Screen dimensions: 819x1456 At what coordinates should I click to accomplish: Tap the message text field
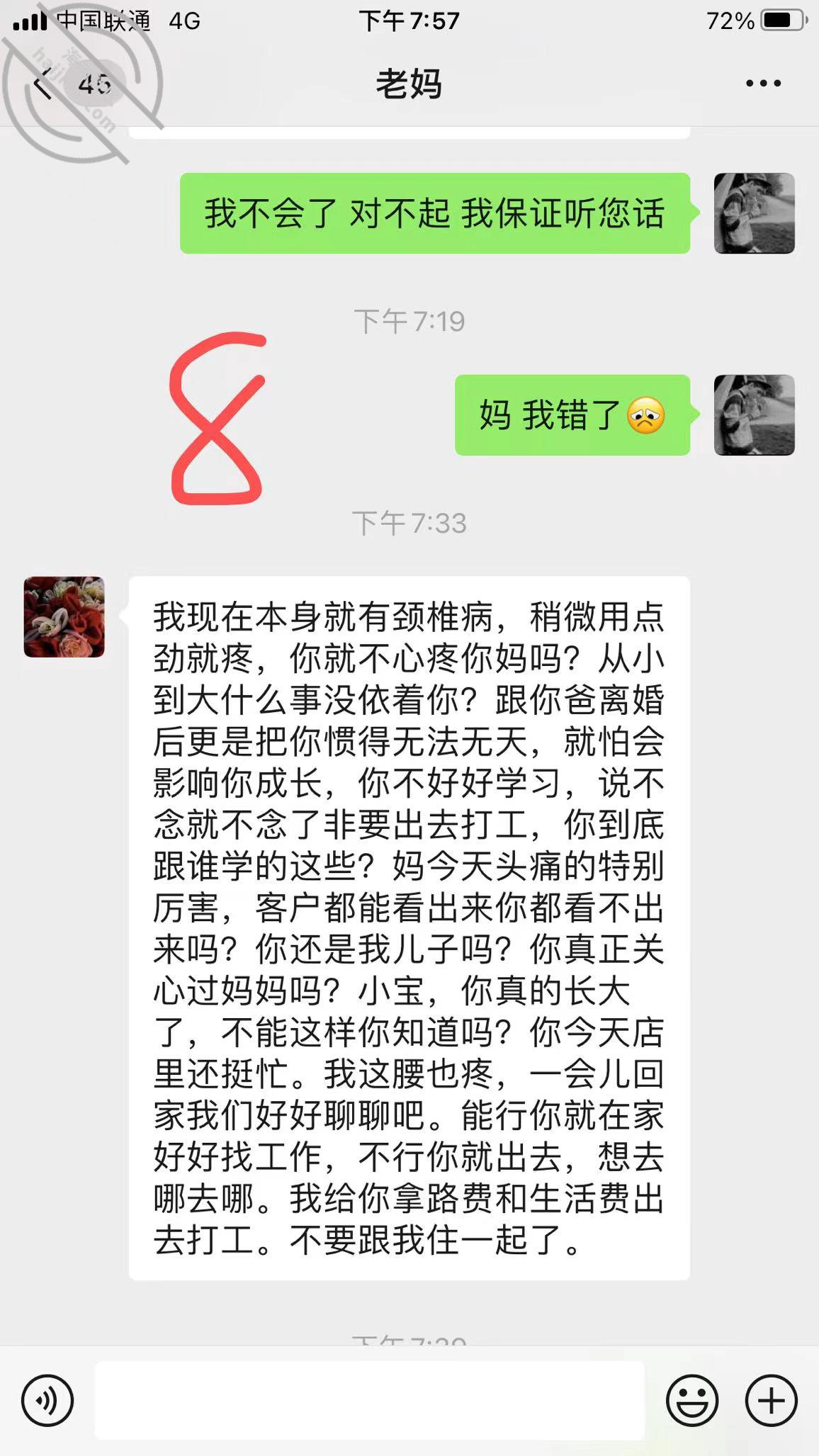point(370,1400)
